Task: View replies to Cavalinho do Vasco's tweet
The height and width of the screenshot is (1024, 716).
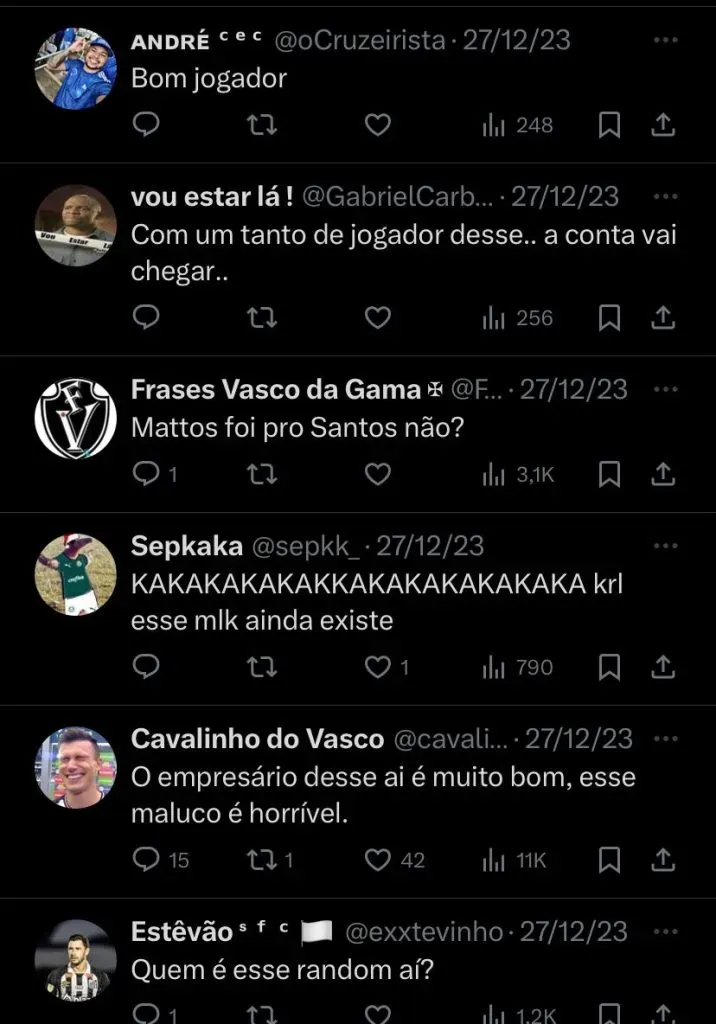Action: (x=147, y=860)
